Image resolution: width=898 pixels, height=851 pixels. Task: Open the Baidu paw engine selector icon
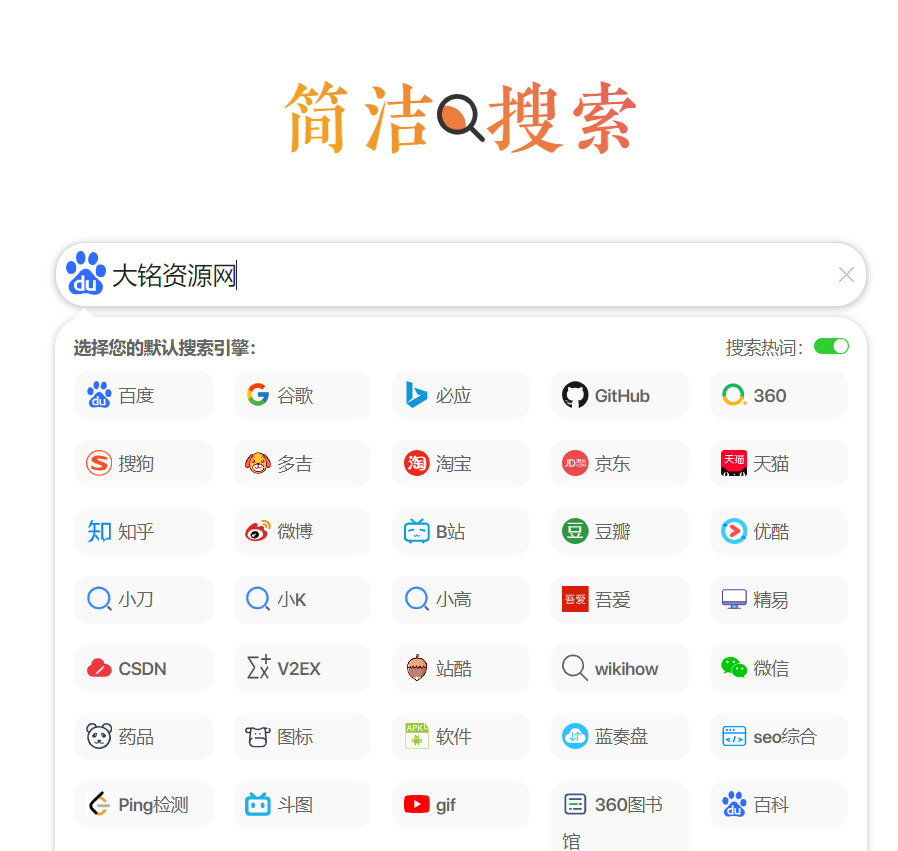coord(86,273)
